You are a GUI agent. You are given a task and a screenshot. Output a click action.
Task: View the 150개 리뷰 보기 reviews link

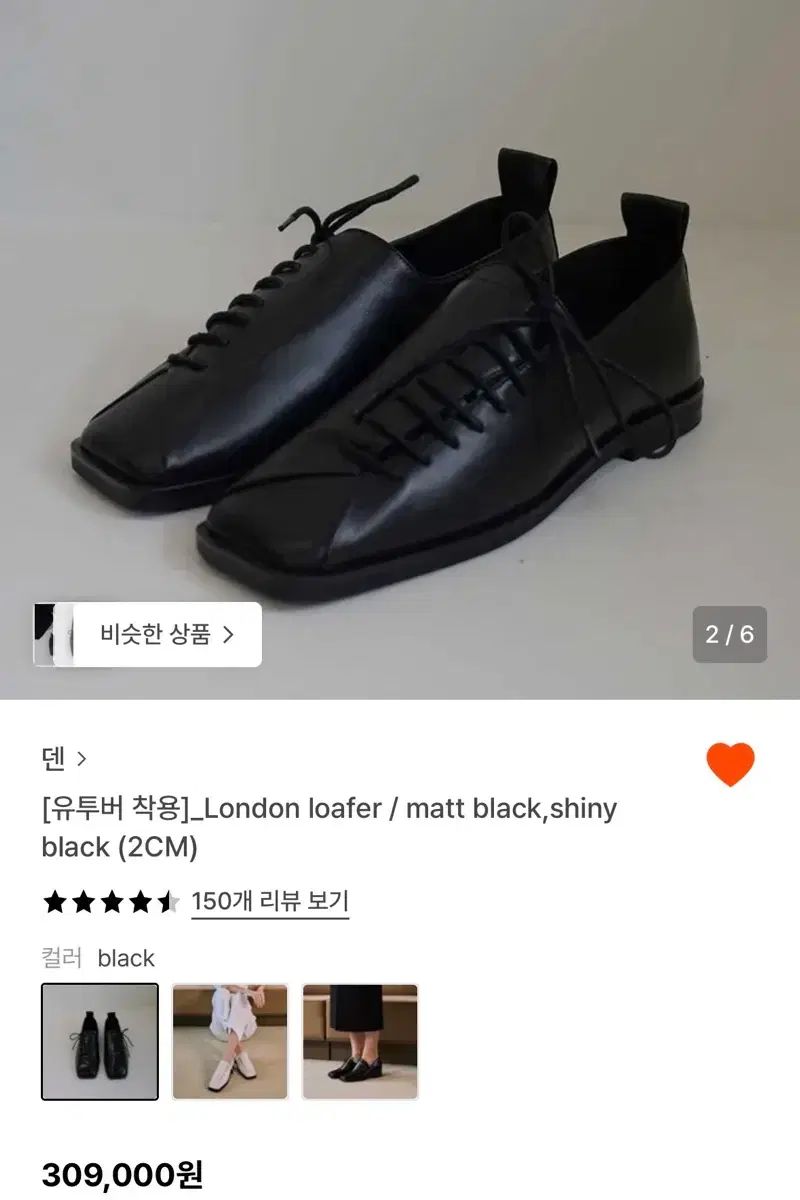270,902
